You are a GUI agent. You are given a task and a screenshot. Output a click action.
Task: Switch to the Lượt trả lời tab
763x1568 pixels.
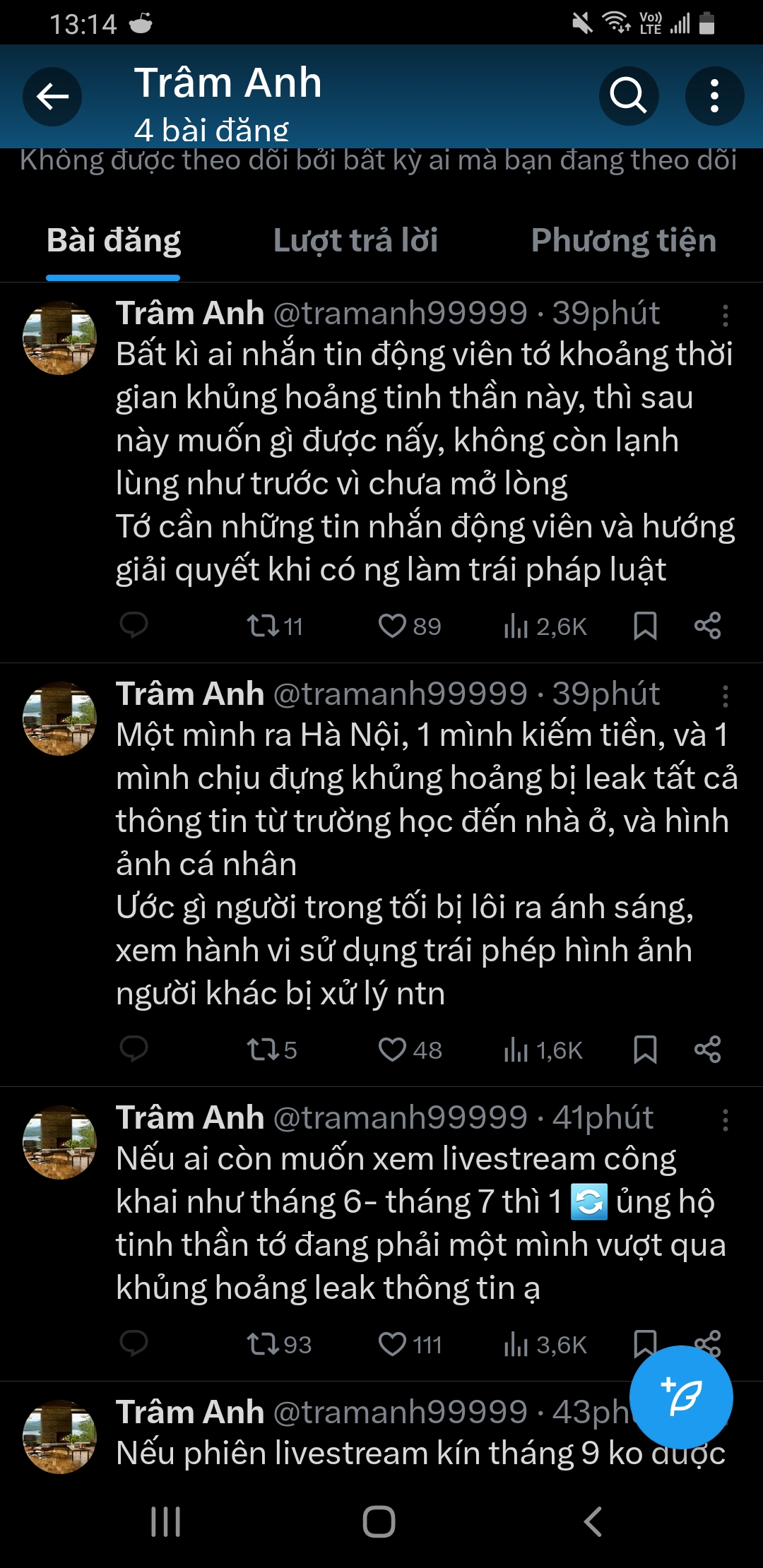(355, 241)
